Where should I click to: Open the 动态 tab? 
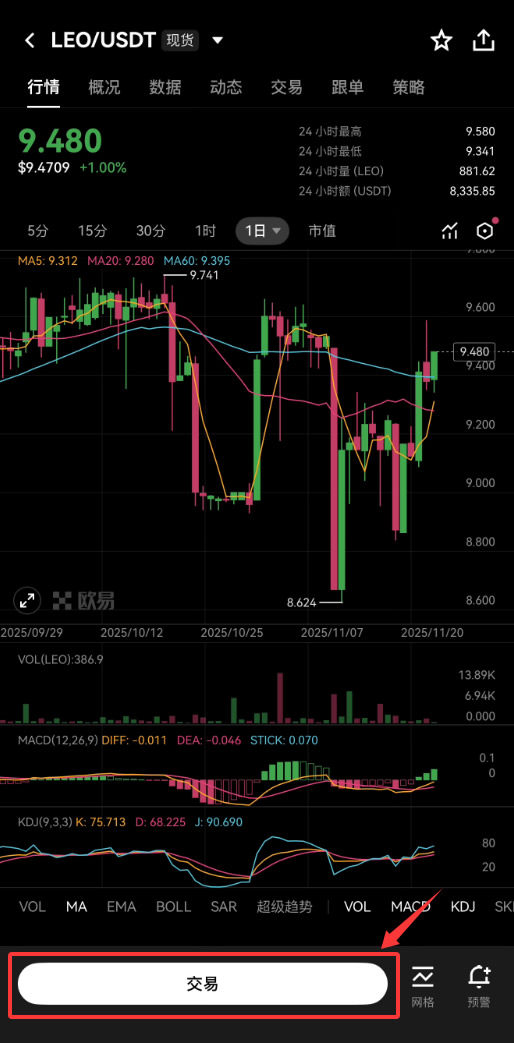(226, 87)
